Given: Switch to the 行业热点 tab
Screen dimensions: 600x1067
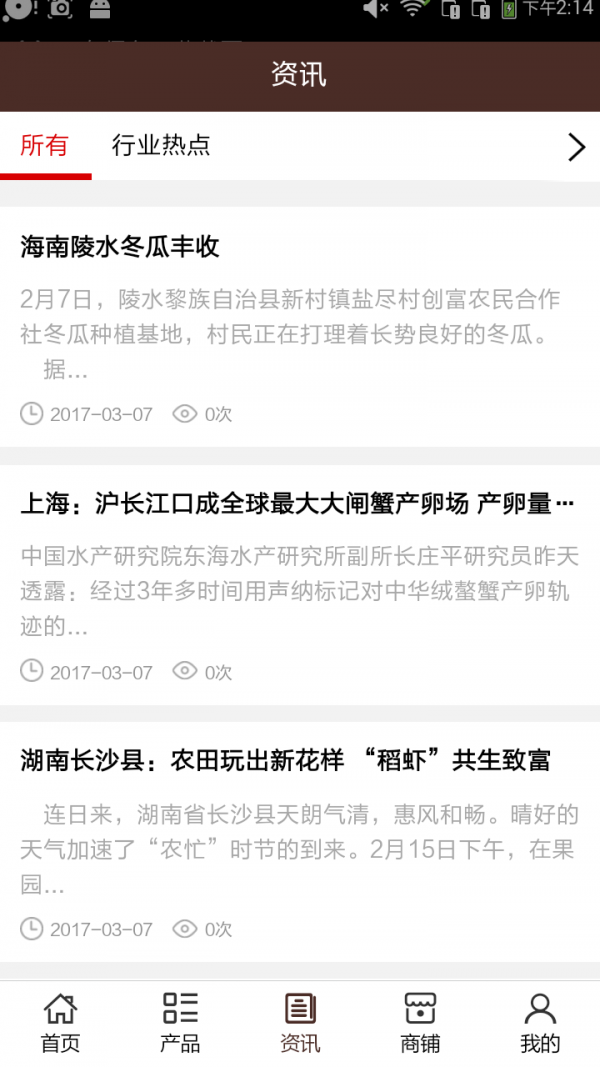Looking at the screenshot, I should pyautogui.click(x=161, y=146).
